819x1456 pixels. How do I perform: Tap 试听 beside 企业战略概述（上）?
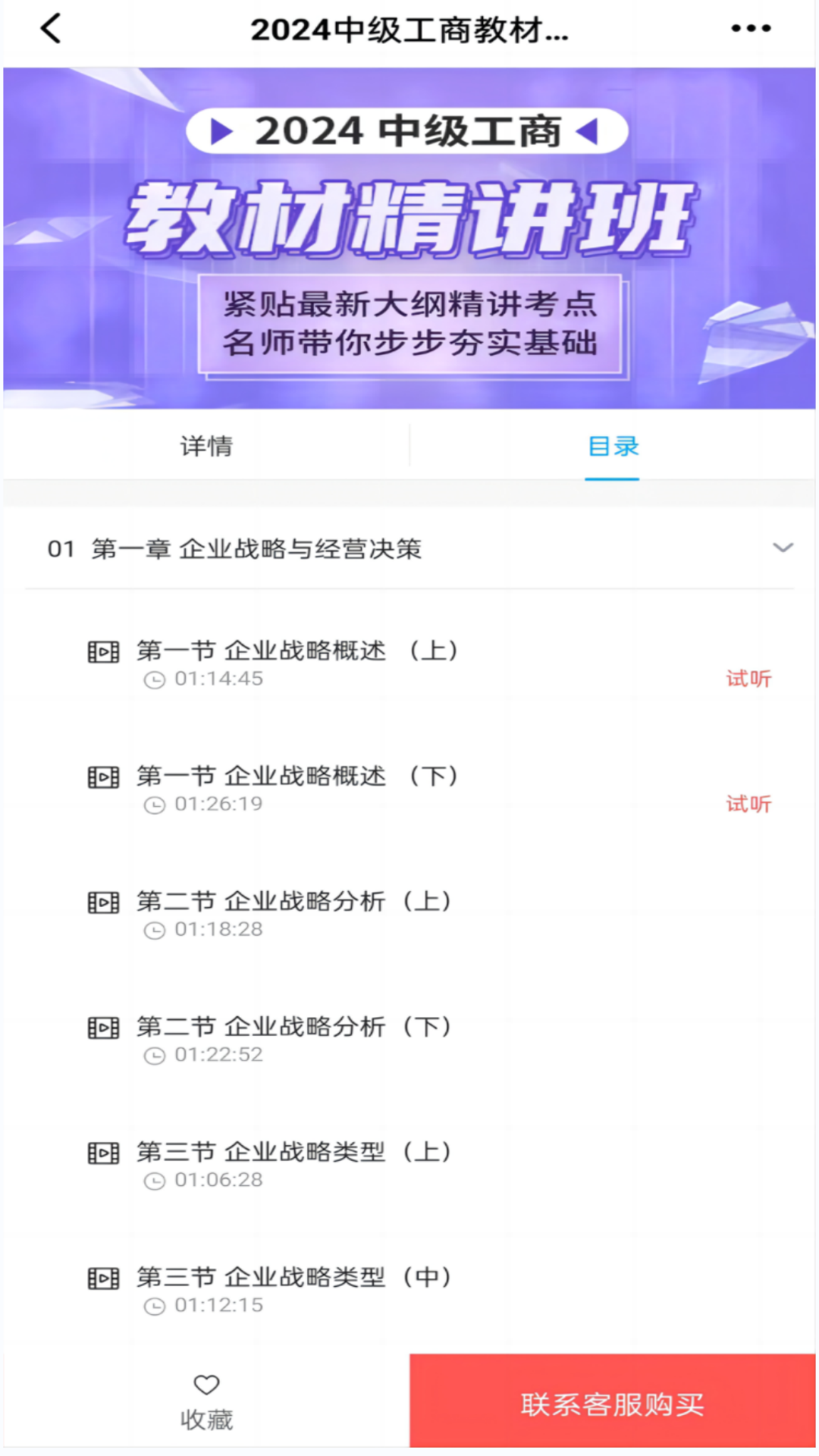[x=748, y=679]
